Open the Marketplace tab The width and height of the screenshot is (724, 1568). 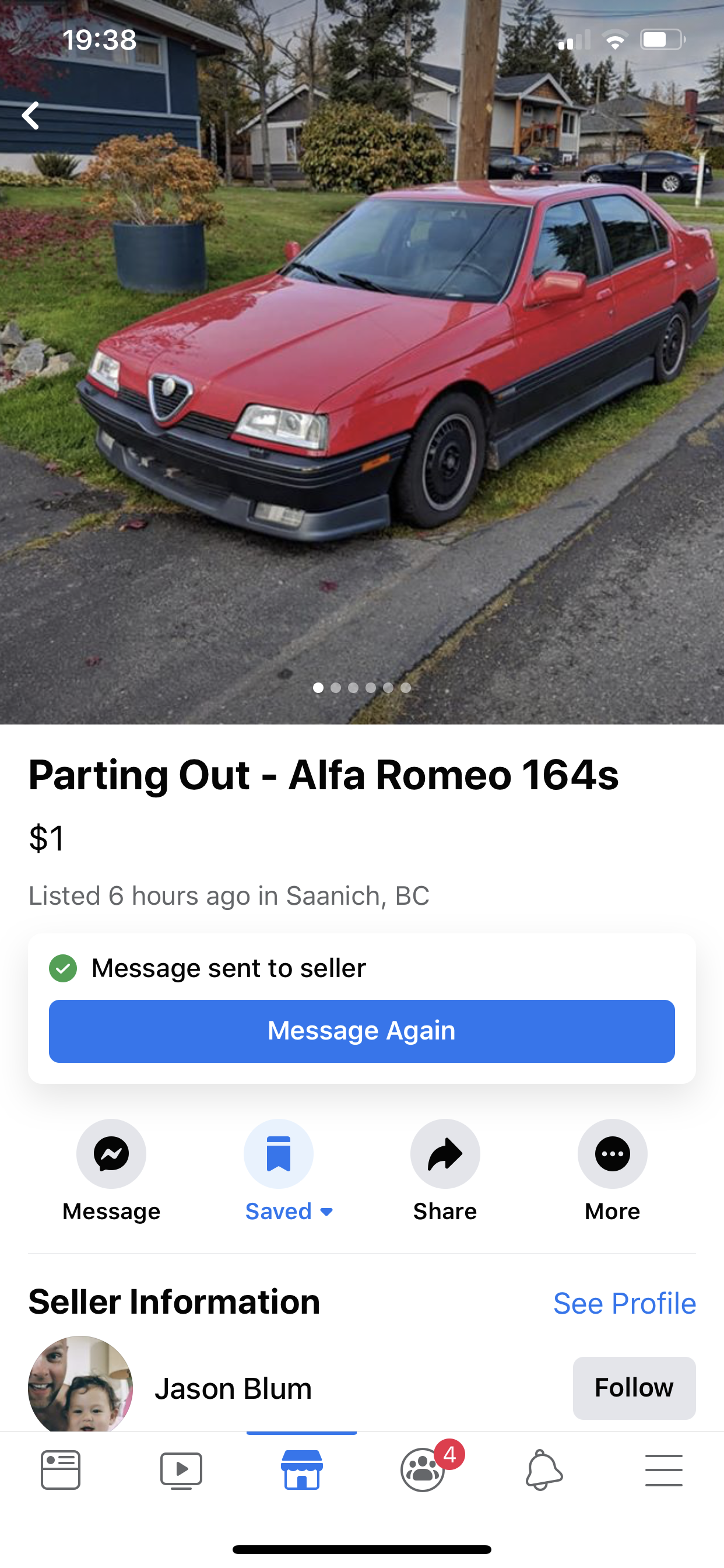pyautogui.click(x=302, y=1471)
